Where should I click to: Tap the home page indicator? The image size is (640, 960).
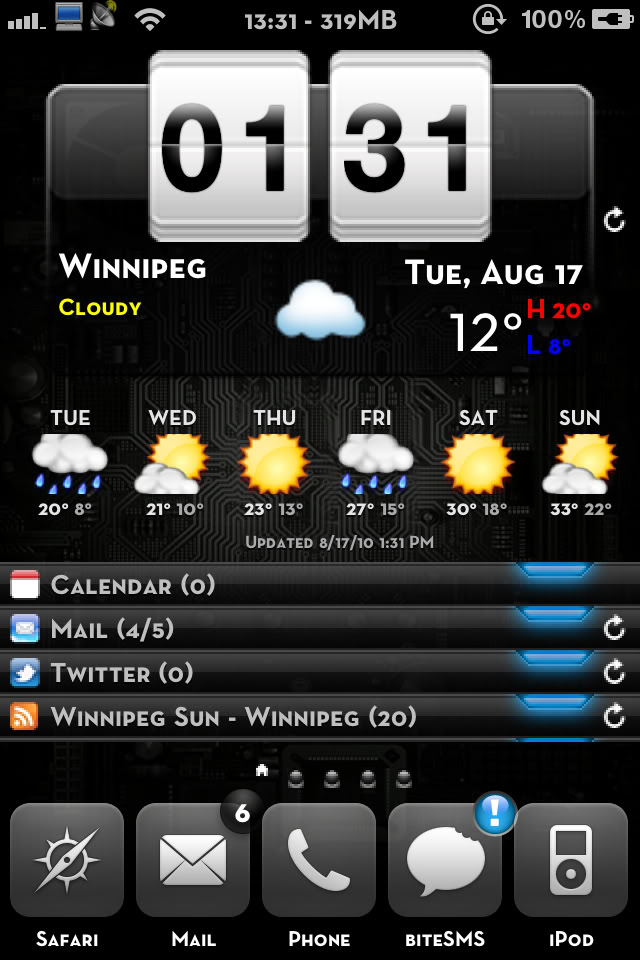[262, 770]
